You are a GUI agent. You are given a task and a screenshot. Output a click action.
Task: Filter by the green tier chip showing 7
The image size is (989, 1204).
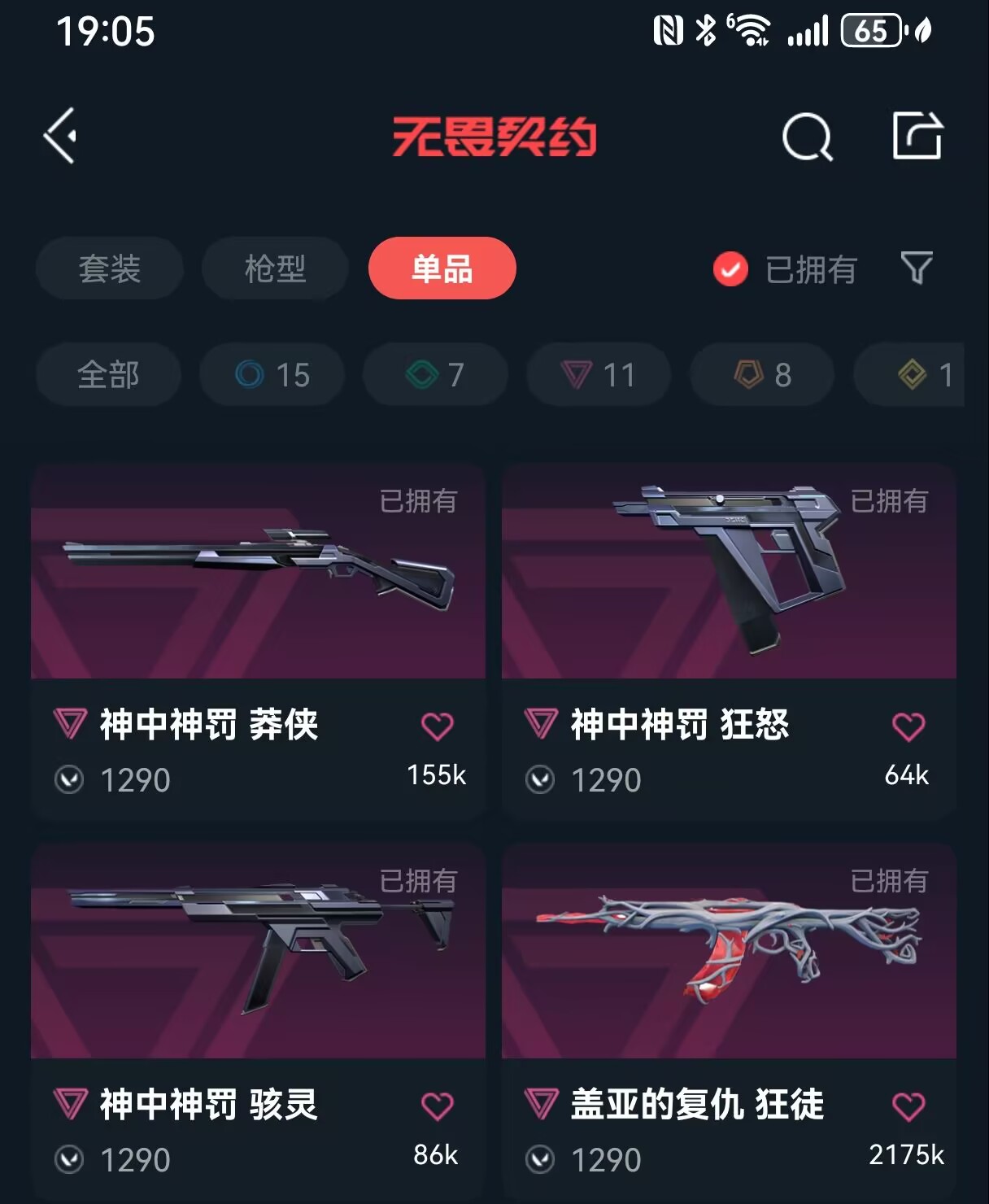tap(435, 375)
